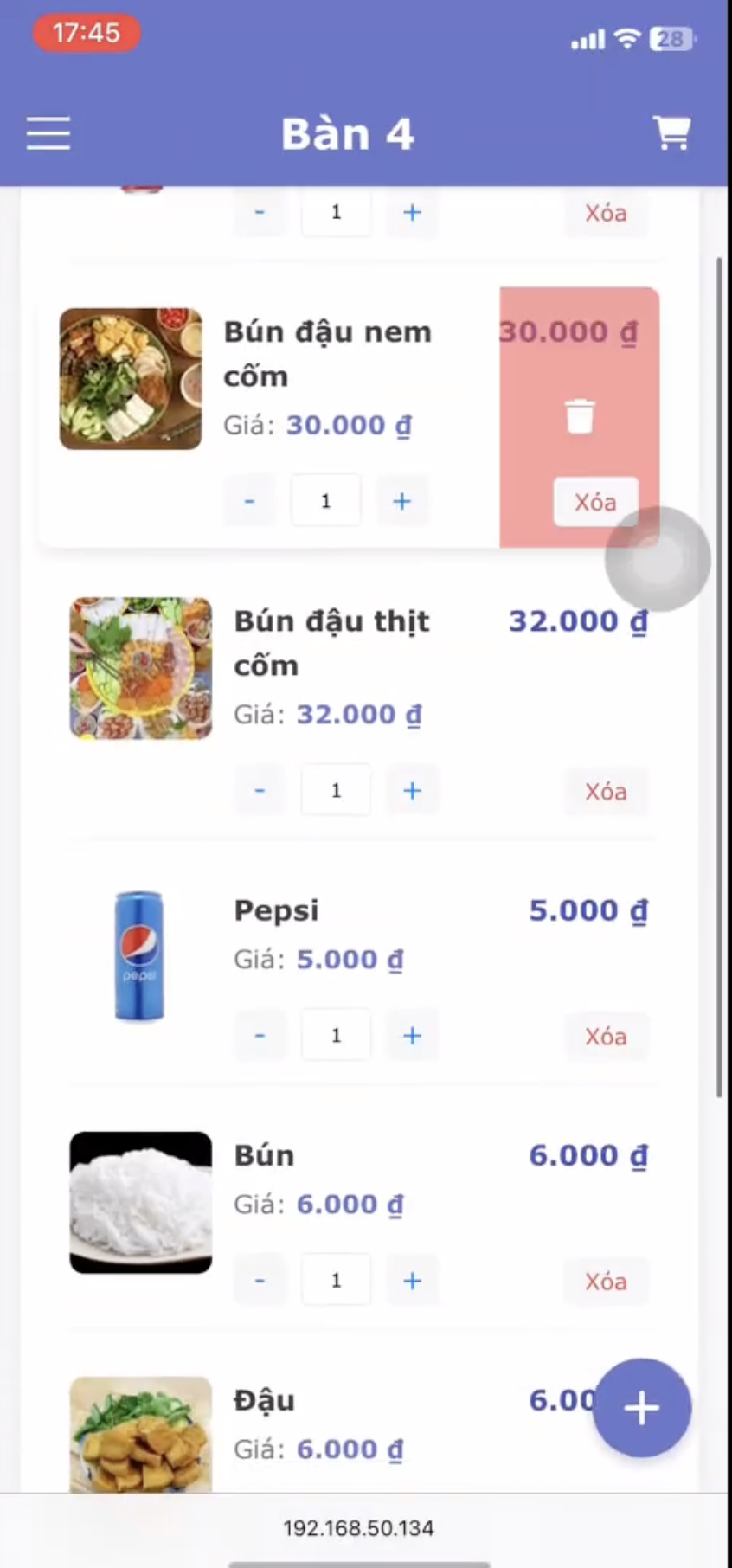Open the shopping cart icon
Viewport: 732px width, 1568px height.
[673, 132]
